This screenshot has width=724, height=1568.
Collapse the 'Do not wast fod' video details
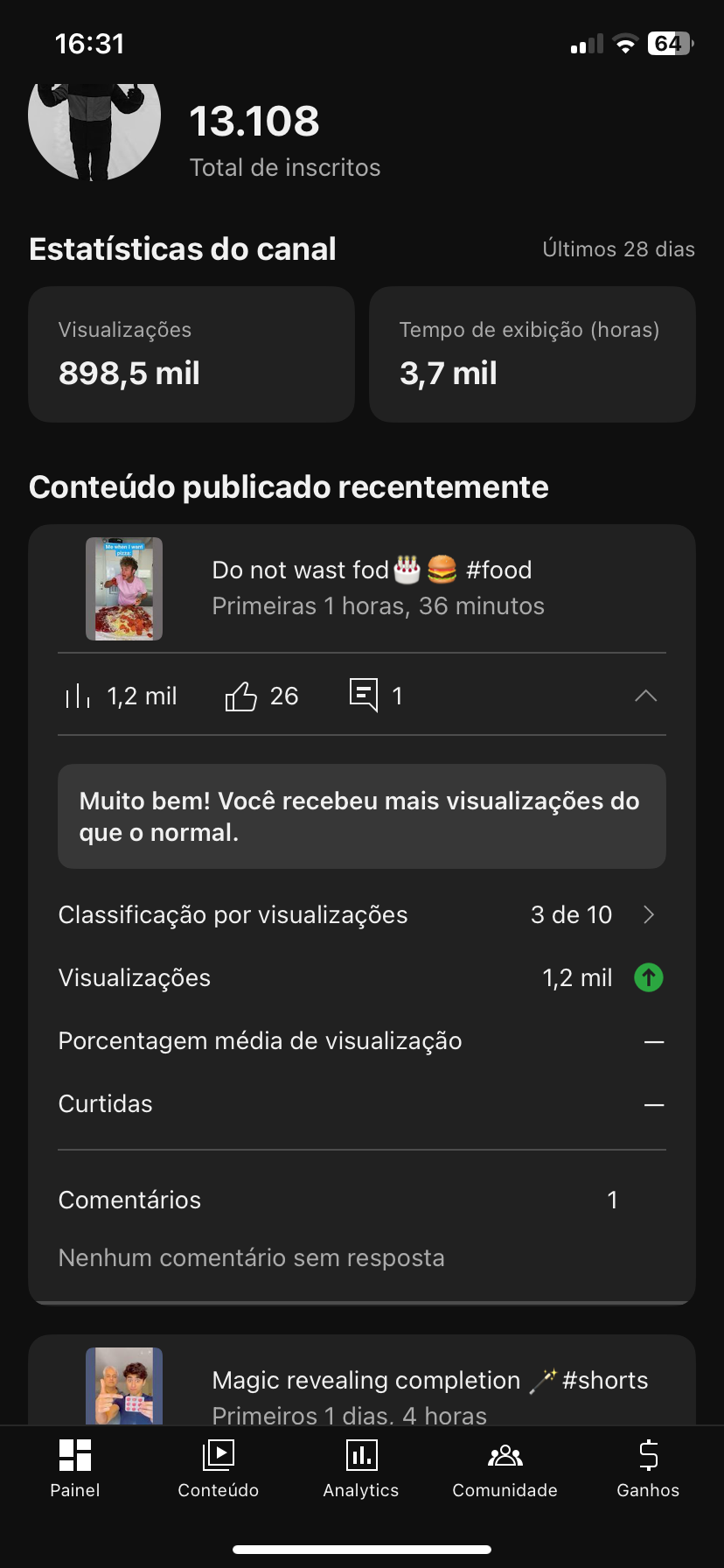pyautogui.click(x=645, y=696)
